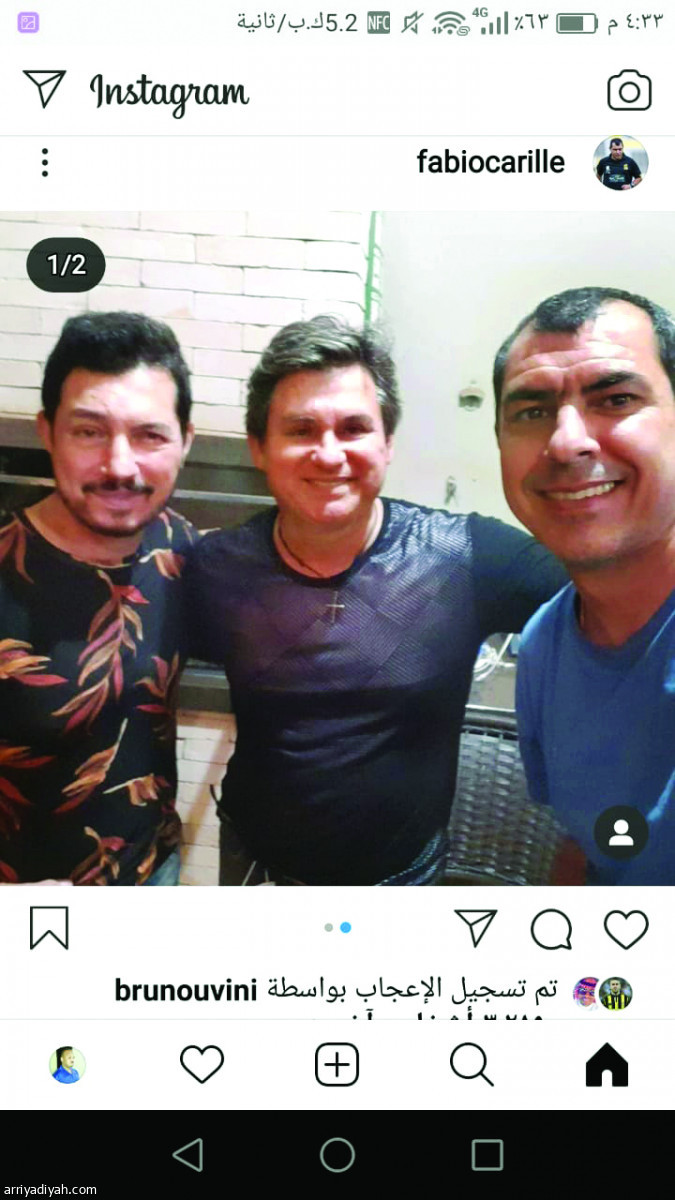Comment on fabiocarille's post

tap(551, 930)
